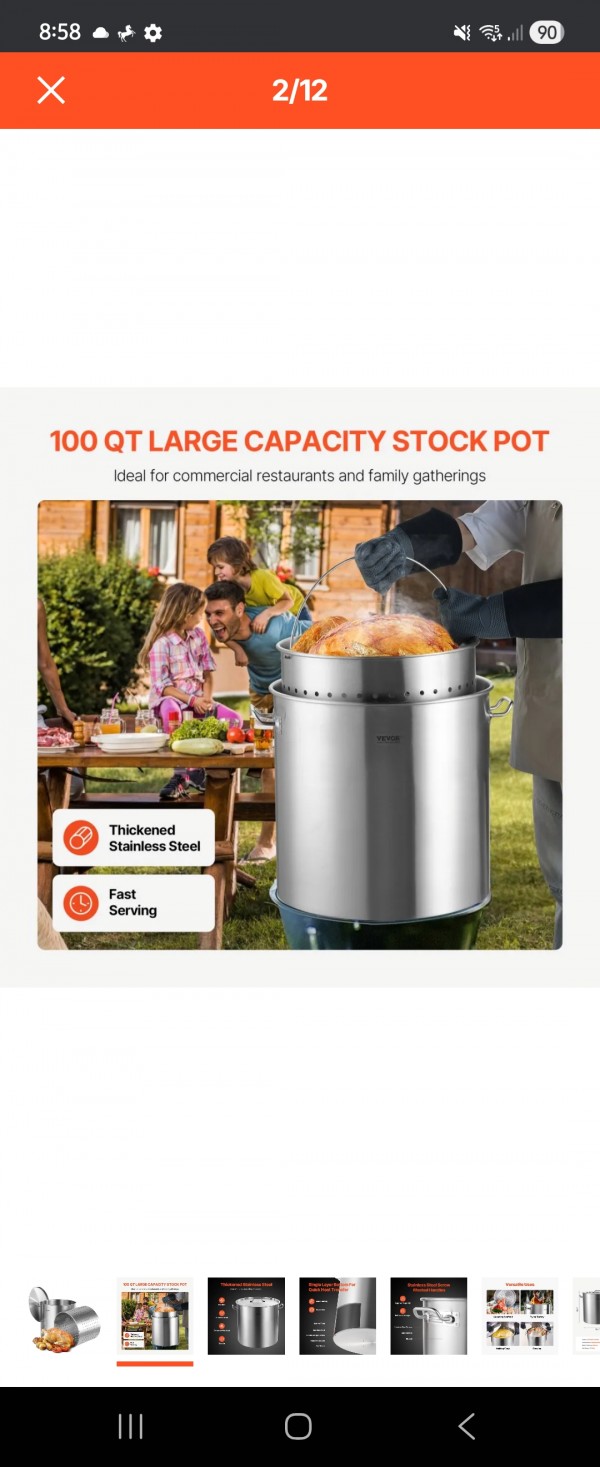Close the image gallery viewer
600x1467 pixels.
click(x=51, y=90)
